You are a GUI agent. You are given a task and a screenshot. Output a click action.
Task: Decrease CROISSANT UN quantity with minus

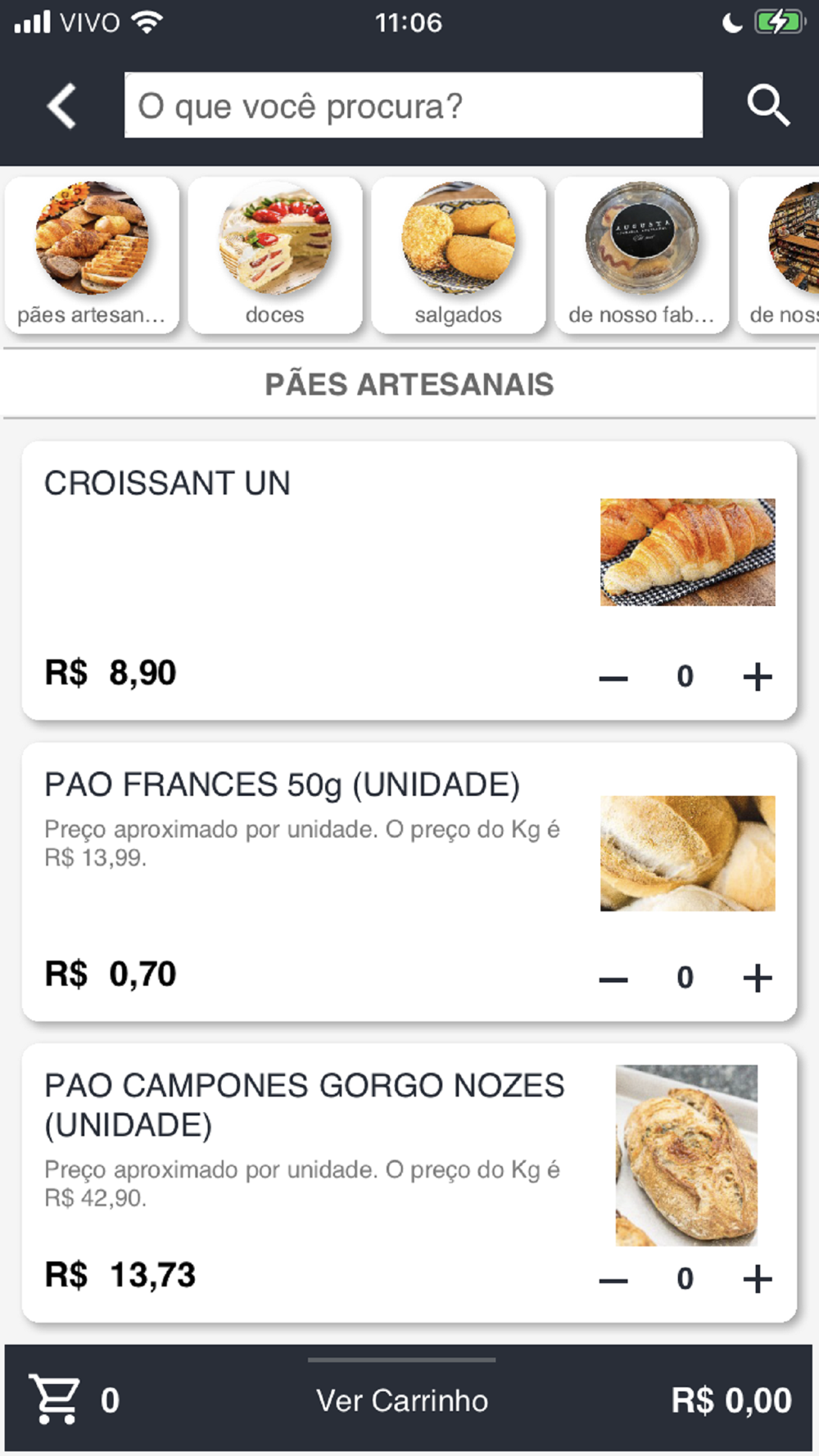[613, 677]
